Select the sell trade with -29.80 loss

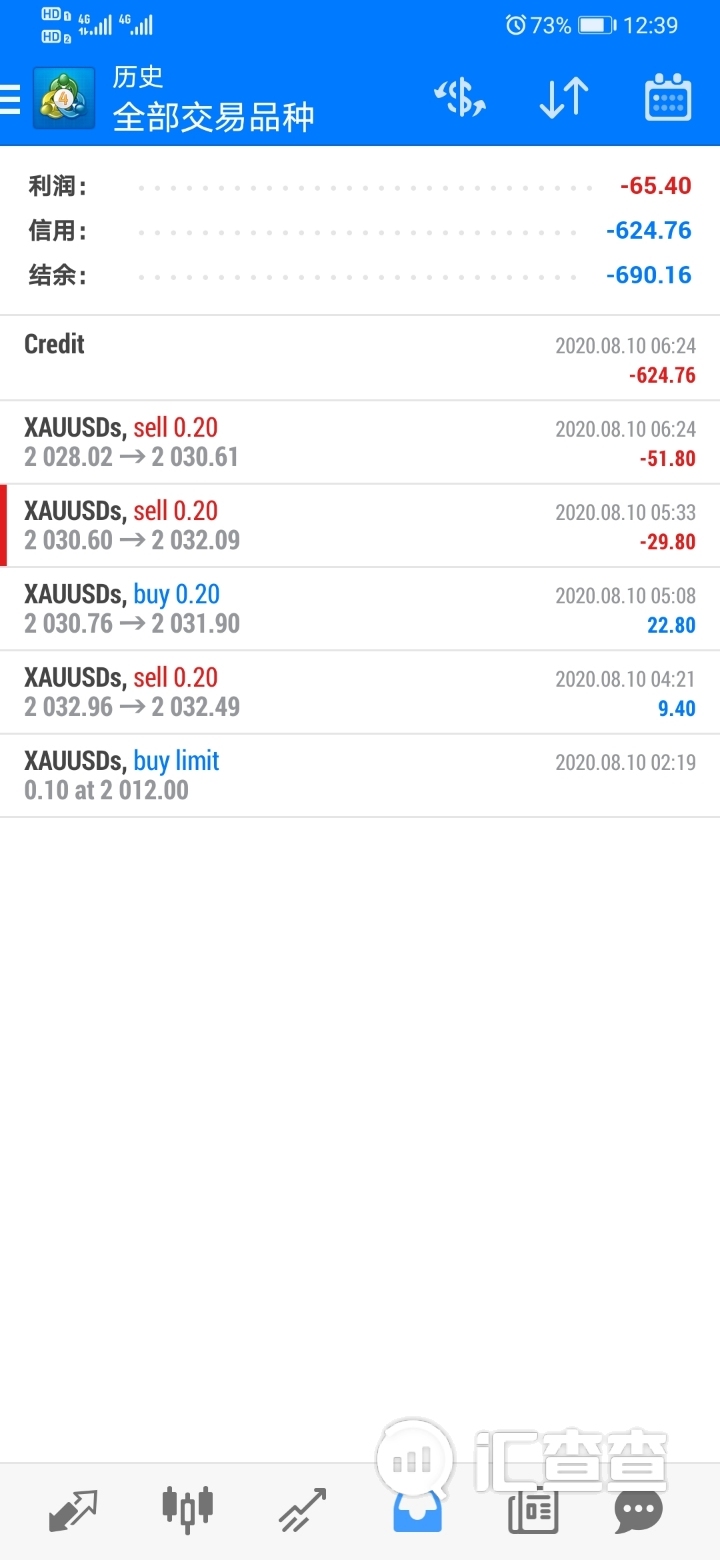point(360,526)
